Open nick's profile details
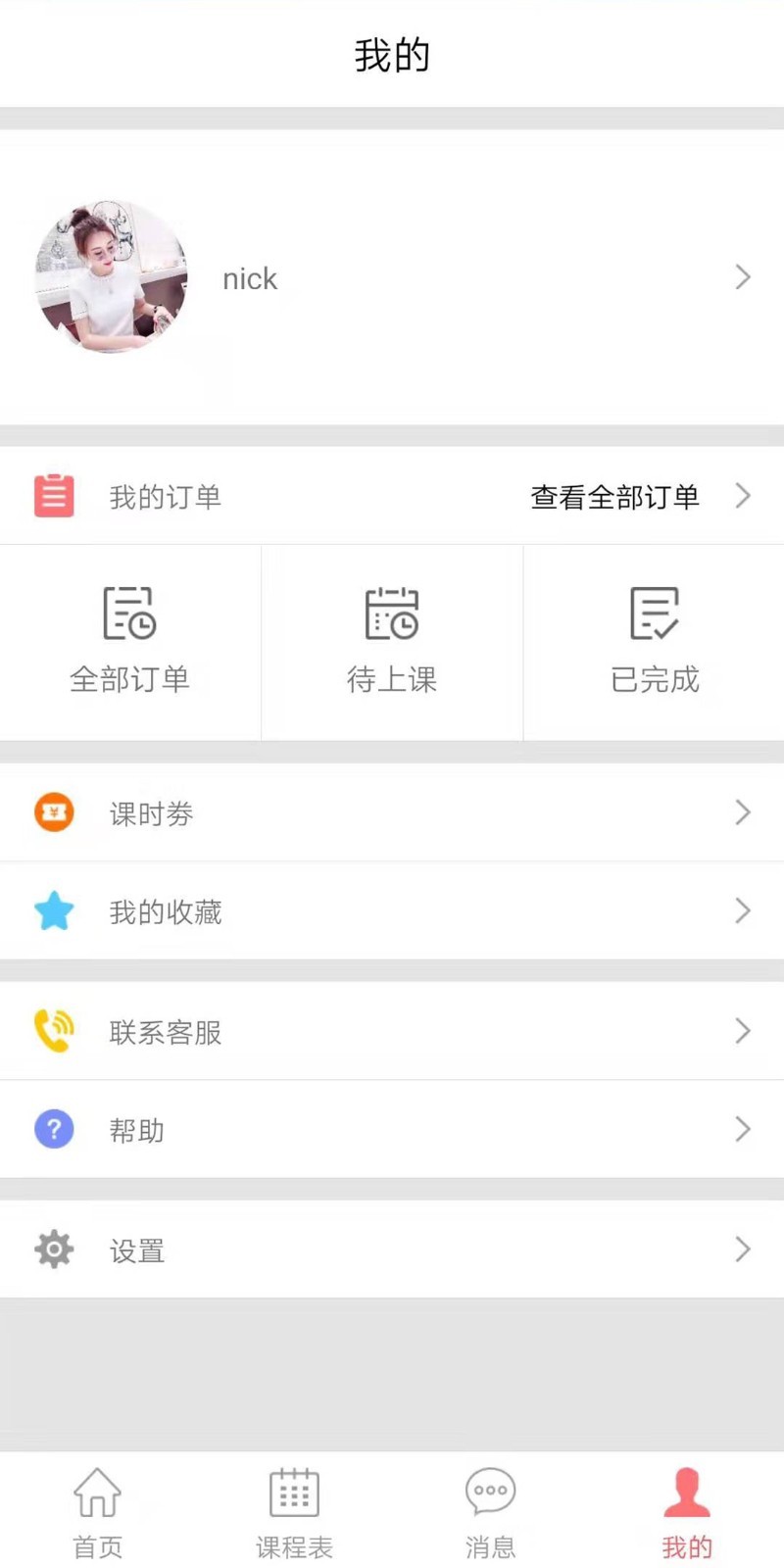The width and height of the screenshot is (784, 1568). coord(392,277)
